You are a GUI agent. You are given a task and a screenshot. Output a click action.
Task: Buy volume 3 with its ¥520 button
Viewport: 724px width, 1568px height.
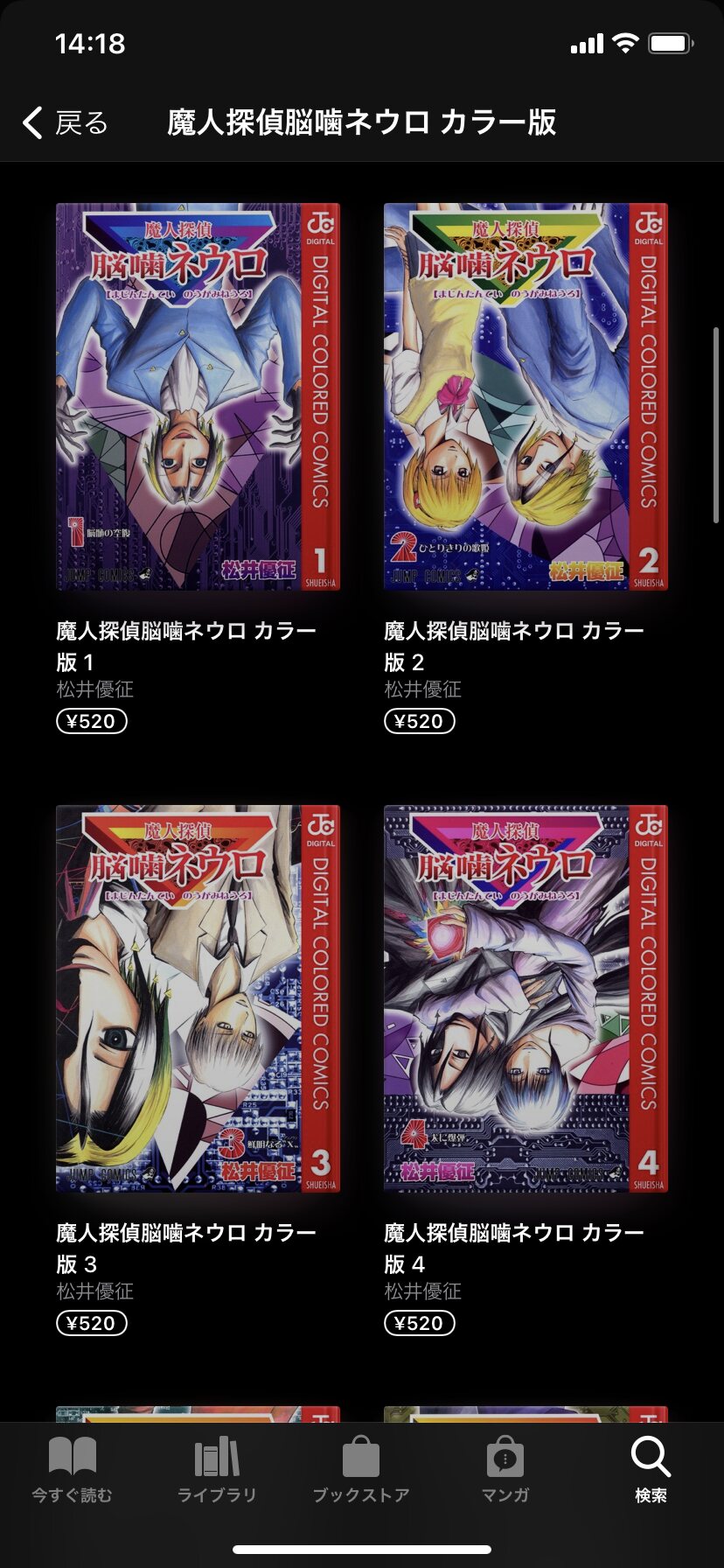(x=92, y=1323)
